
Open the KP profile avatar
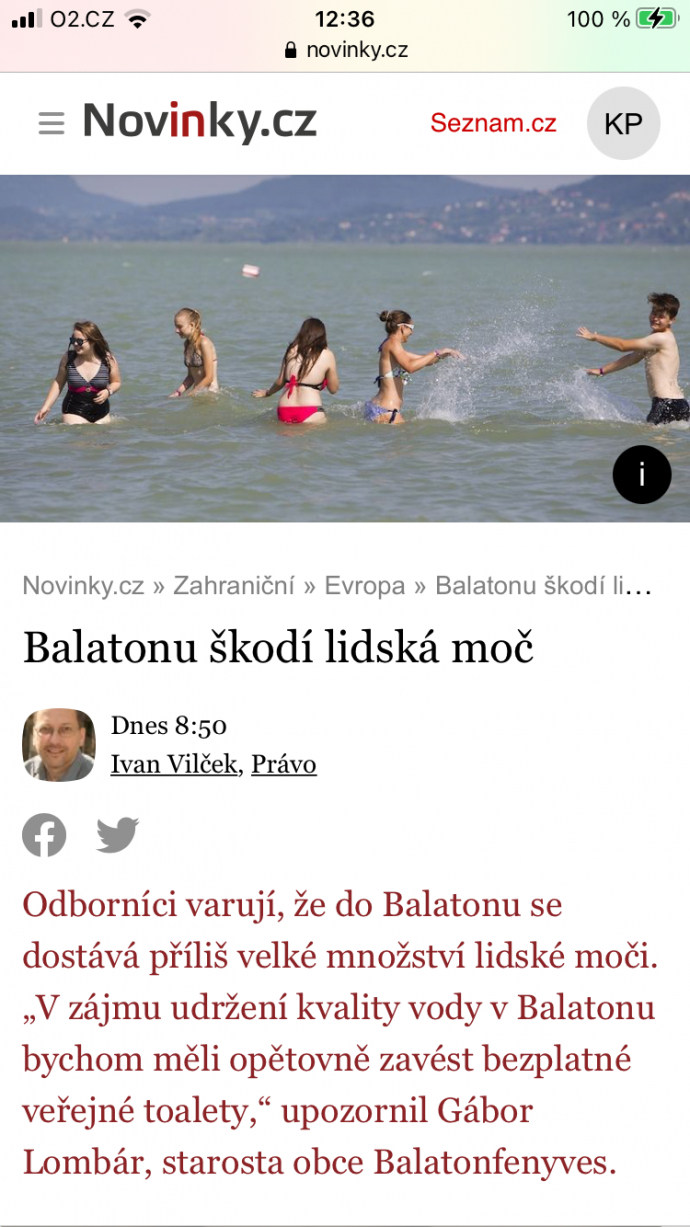(x=623, y=123)
